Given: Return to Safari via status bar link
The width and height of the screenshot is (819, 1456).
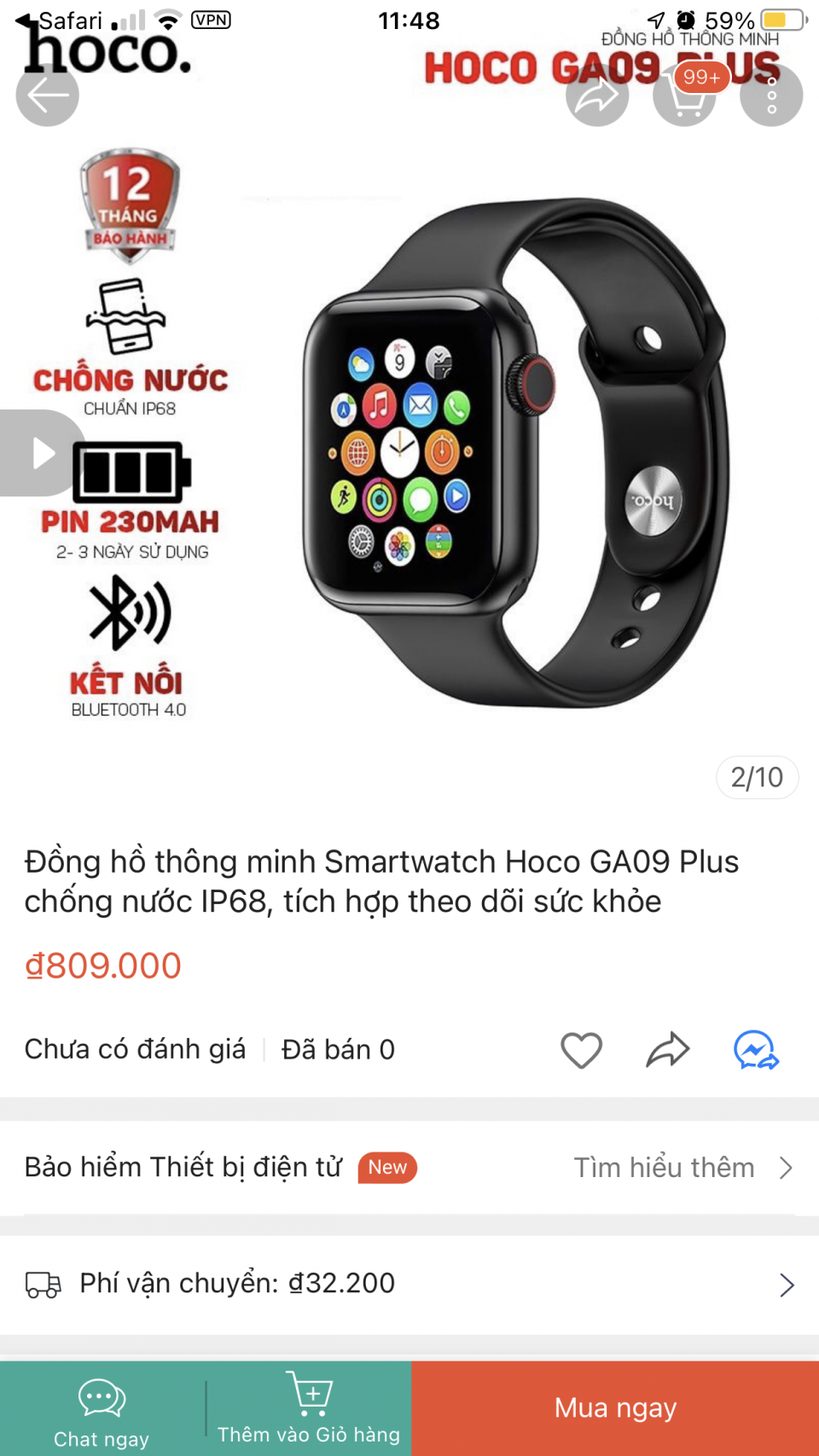Looking at the screenshot, I should (60, 20).
